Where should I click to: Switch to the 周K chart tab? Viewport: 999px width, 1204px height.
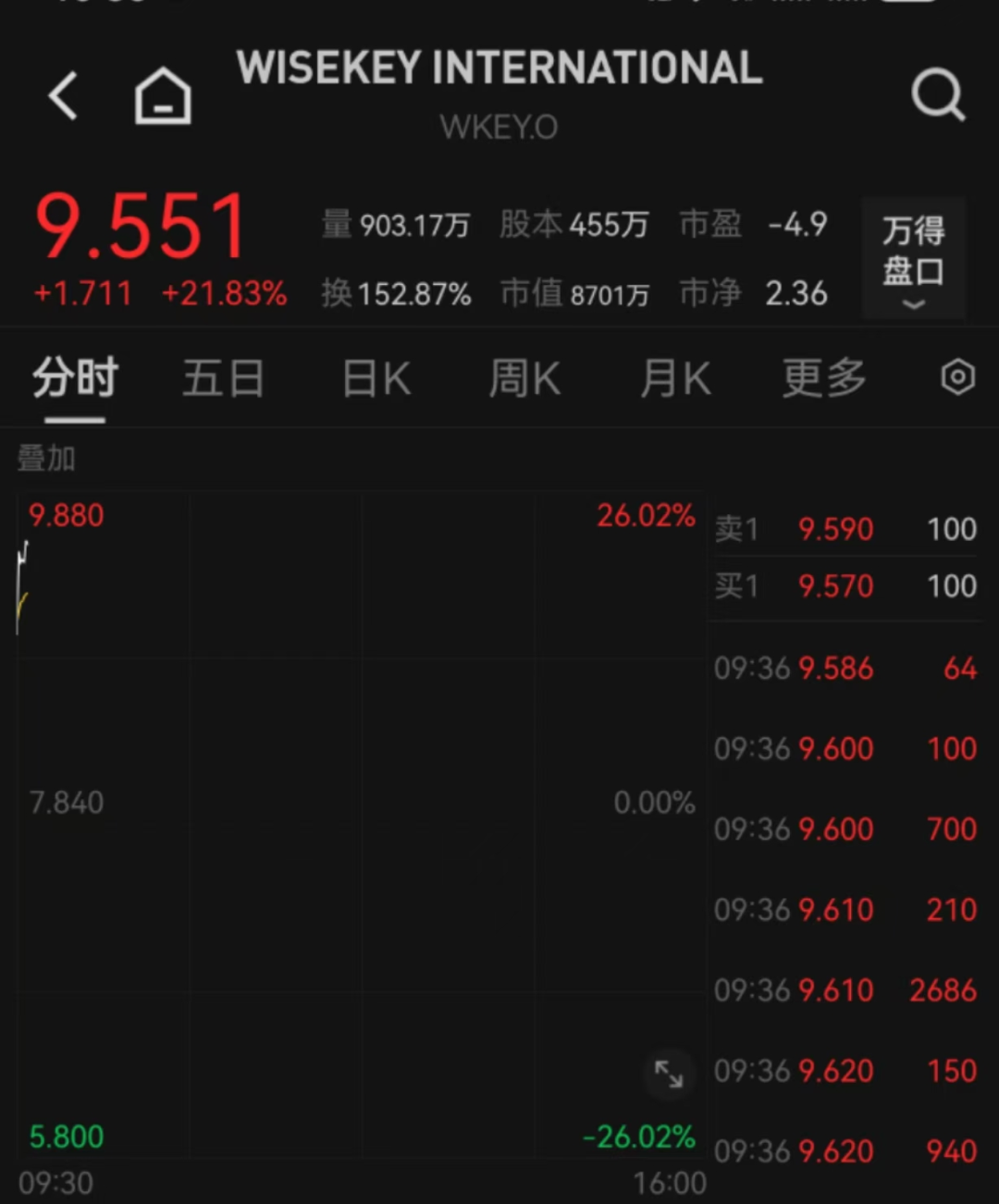point(524,379)
